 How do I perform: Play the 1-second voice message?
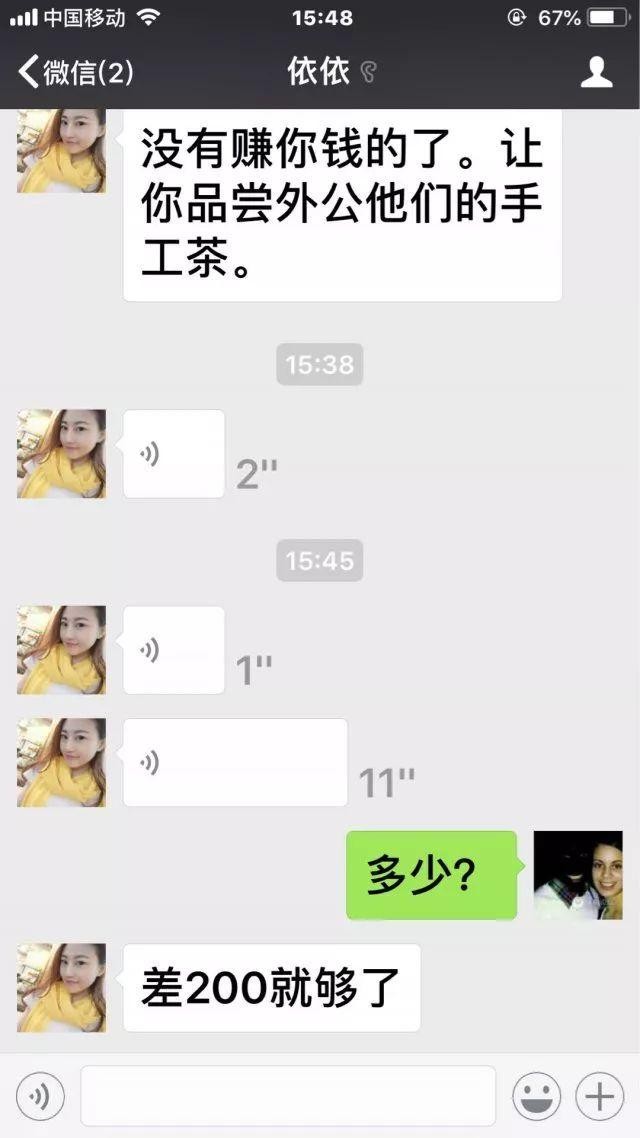pos(173,650)
